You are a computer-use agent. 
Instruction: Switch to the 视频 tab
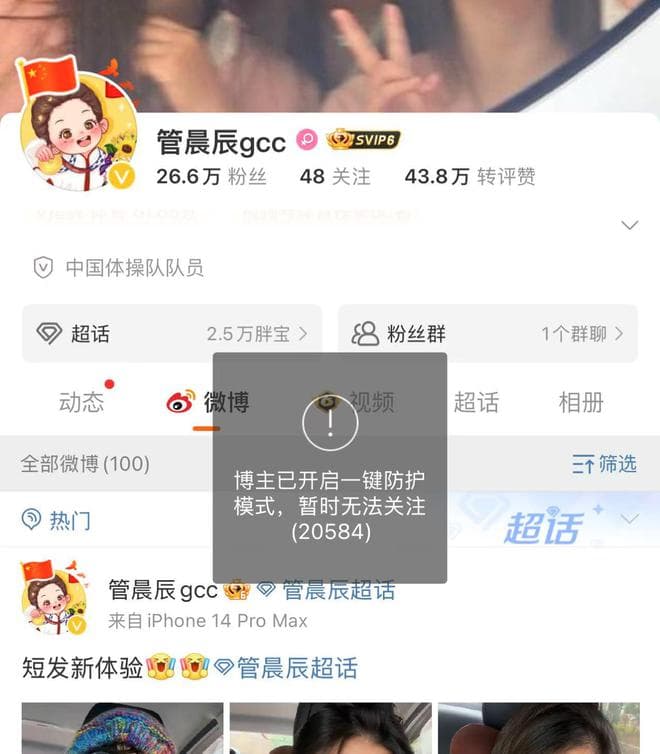[370, 402]
